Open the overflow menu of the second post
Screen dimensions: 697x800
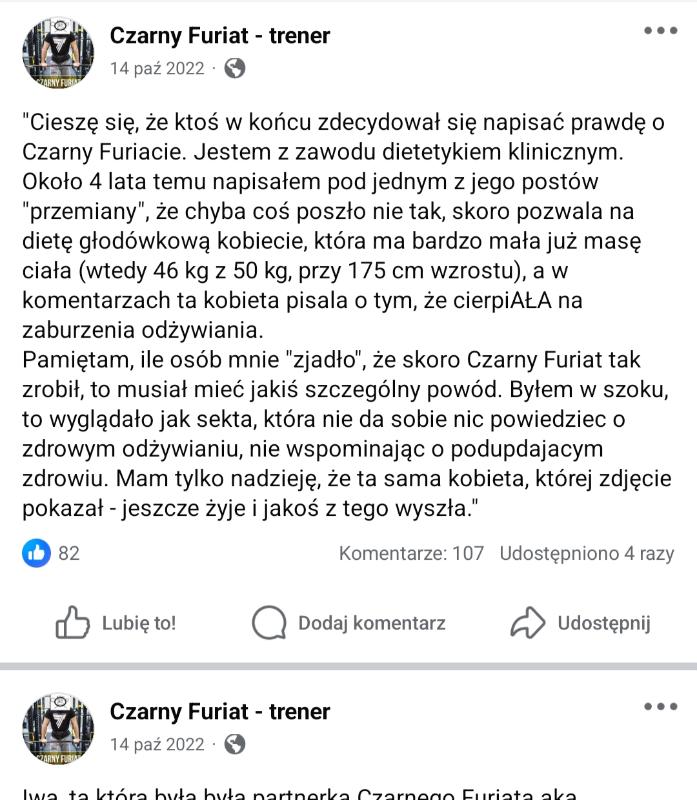tap(660, 707)
